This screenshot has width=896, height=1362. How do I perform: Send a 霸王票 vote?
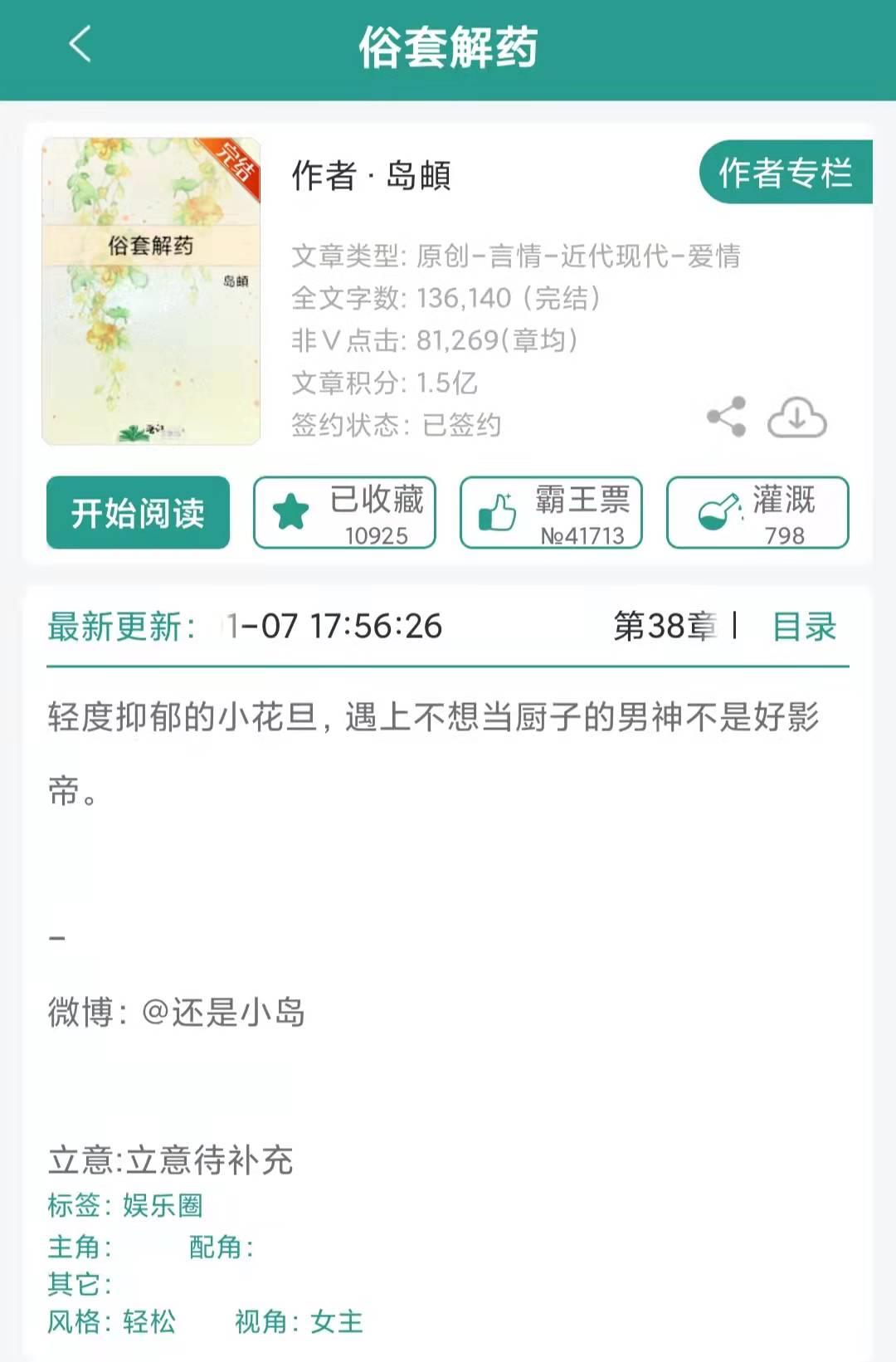coord(551,513)
